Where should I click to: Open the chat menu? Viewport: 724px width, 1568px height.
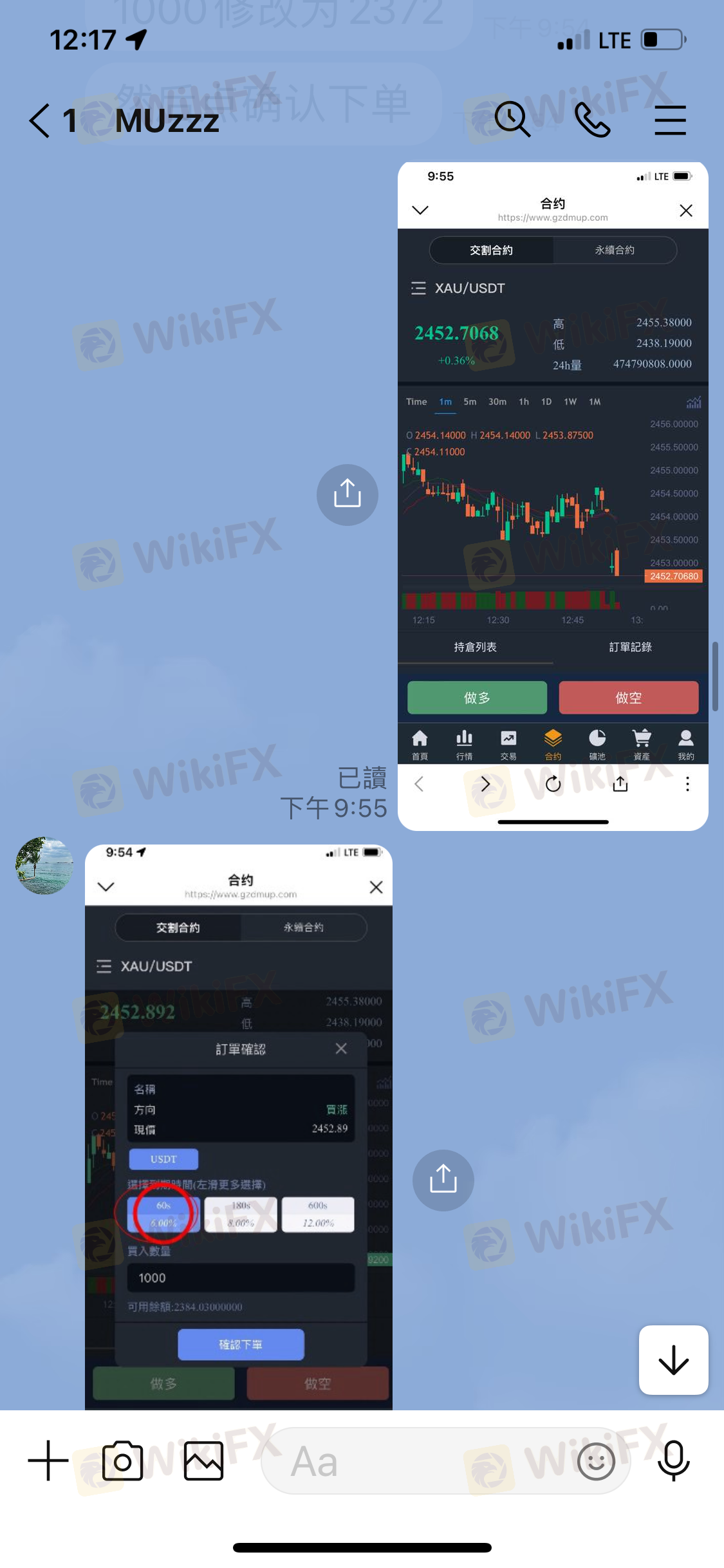pyautogui.click(x=670, y=120)
